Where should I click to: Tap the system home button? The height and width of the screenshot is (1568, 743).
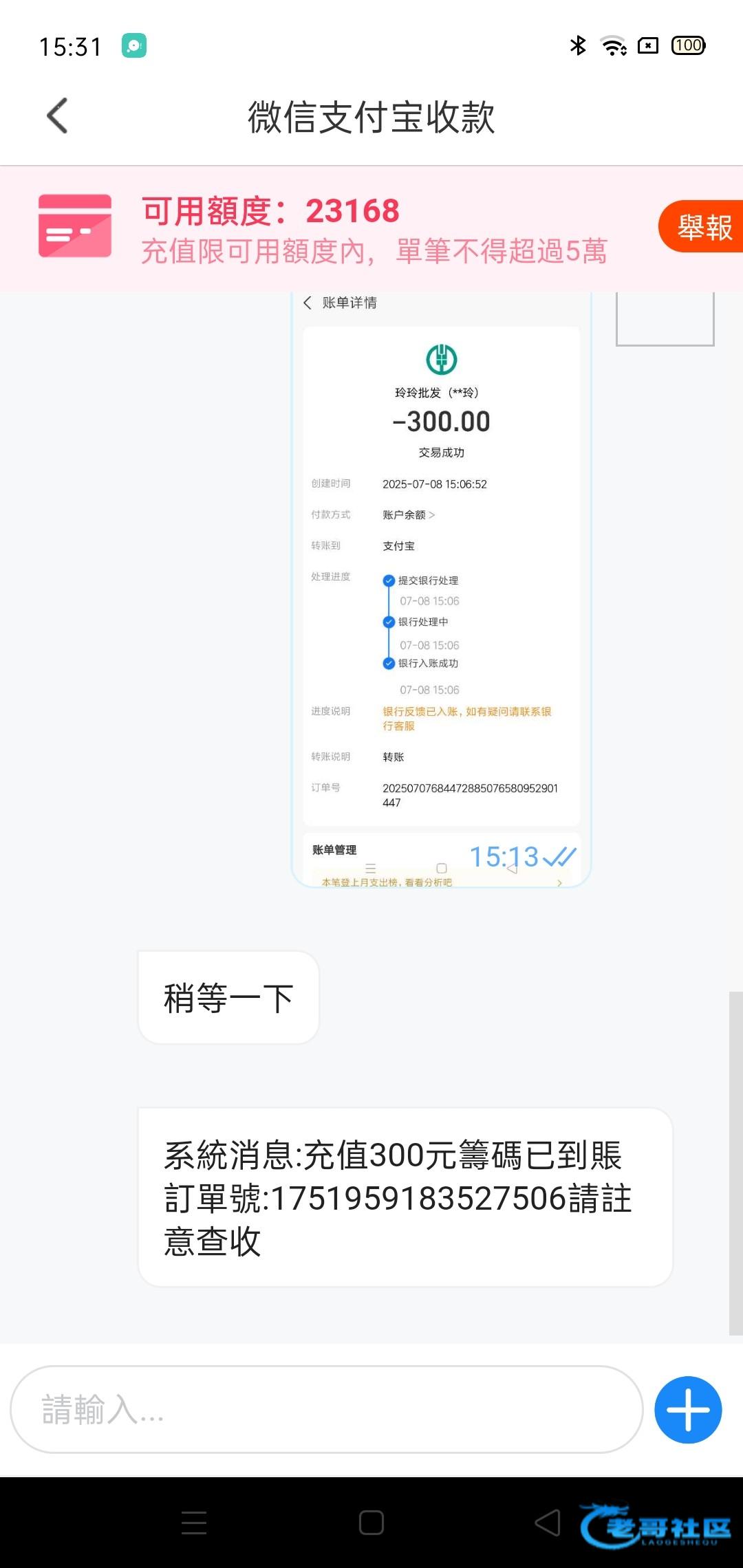pos(371,1523)
